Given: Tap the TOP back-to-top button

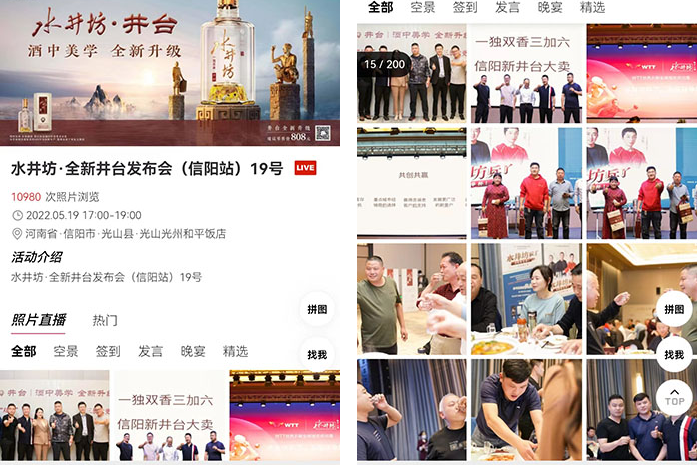Looking at the screenshot, I should [x=675, y=397].
